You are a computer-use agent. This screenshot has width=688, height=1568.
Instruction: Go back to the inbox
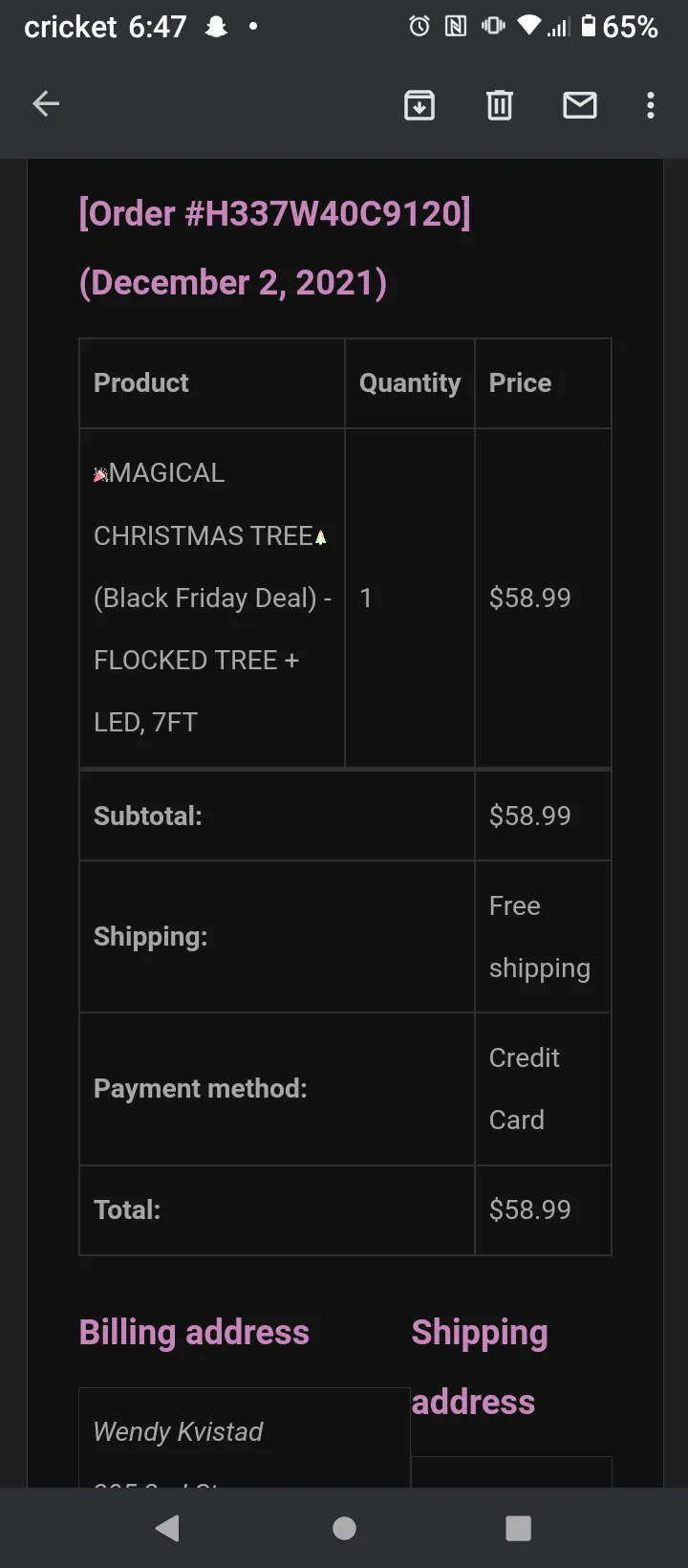click(46, 104)
